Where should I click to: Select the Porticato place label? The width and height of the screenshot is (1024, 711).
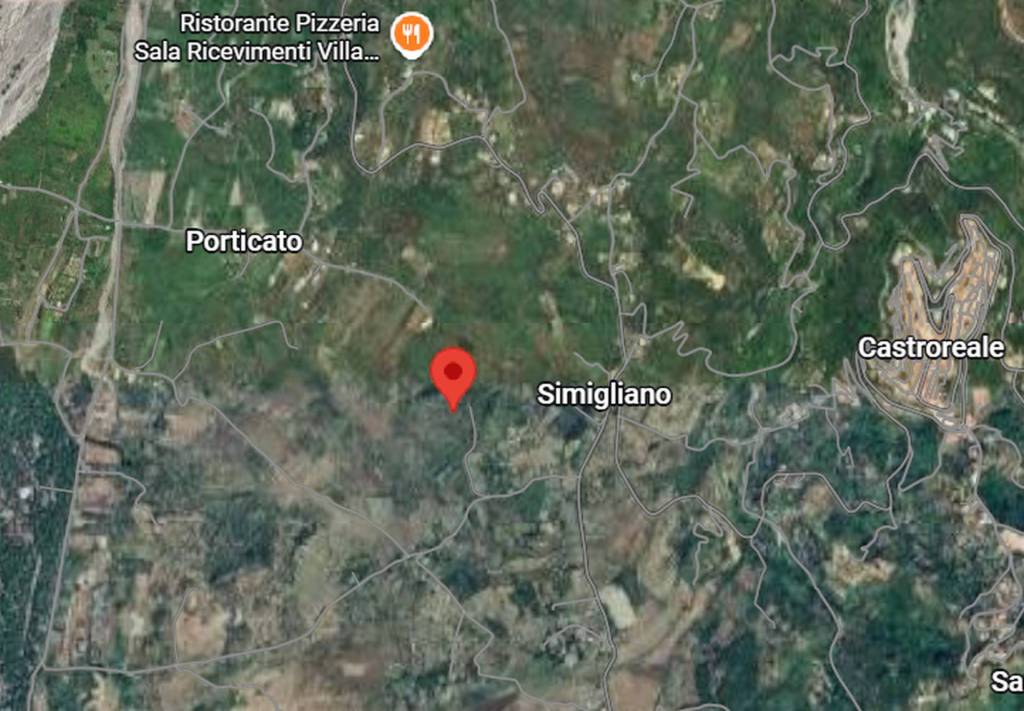click(x=244, y=241)
